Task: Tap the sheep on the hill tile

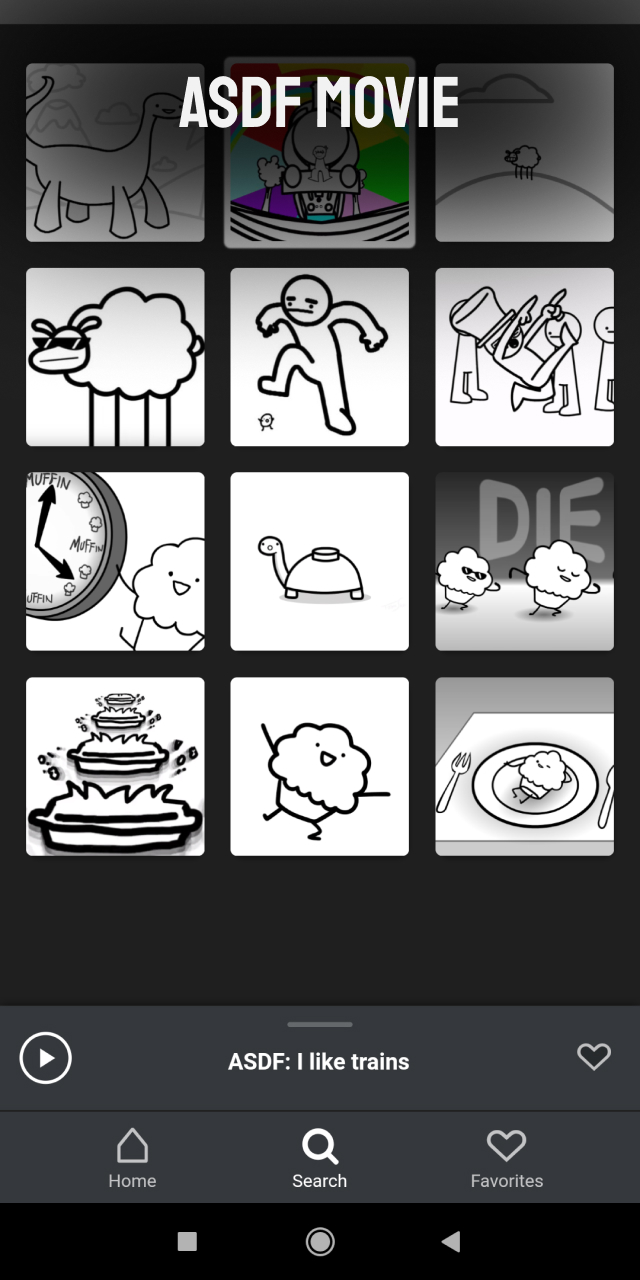Action: pos(525,152)
